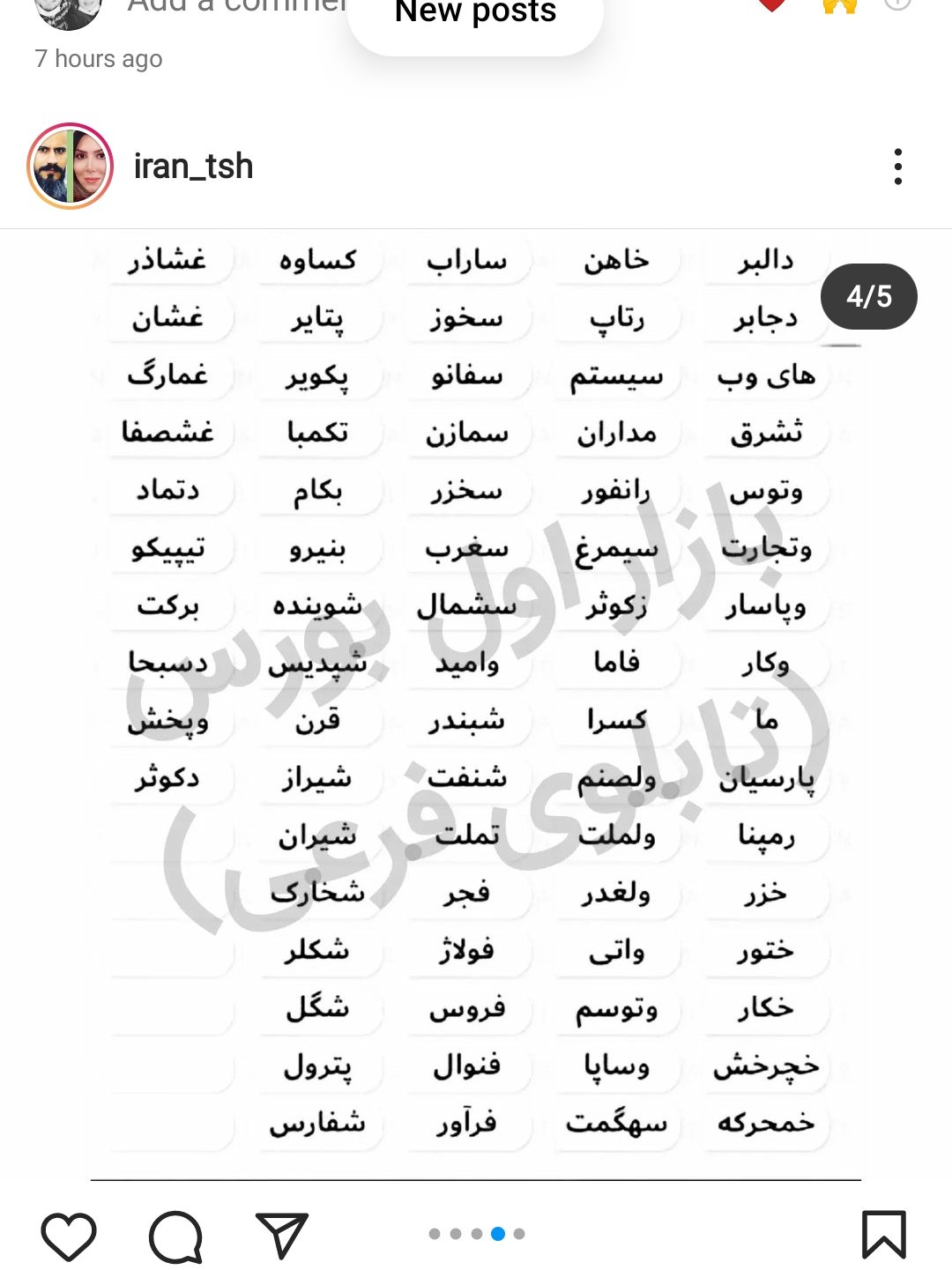Share the iran_tsh post
Viewport: 952px width, 1270px height.
(281, 1235)
